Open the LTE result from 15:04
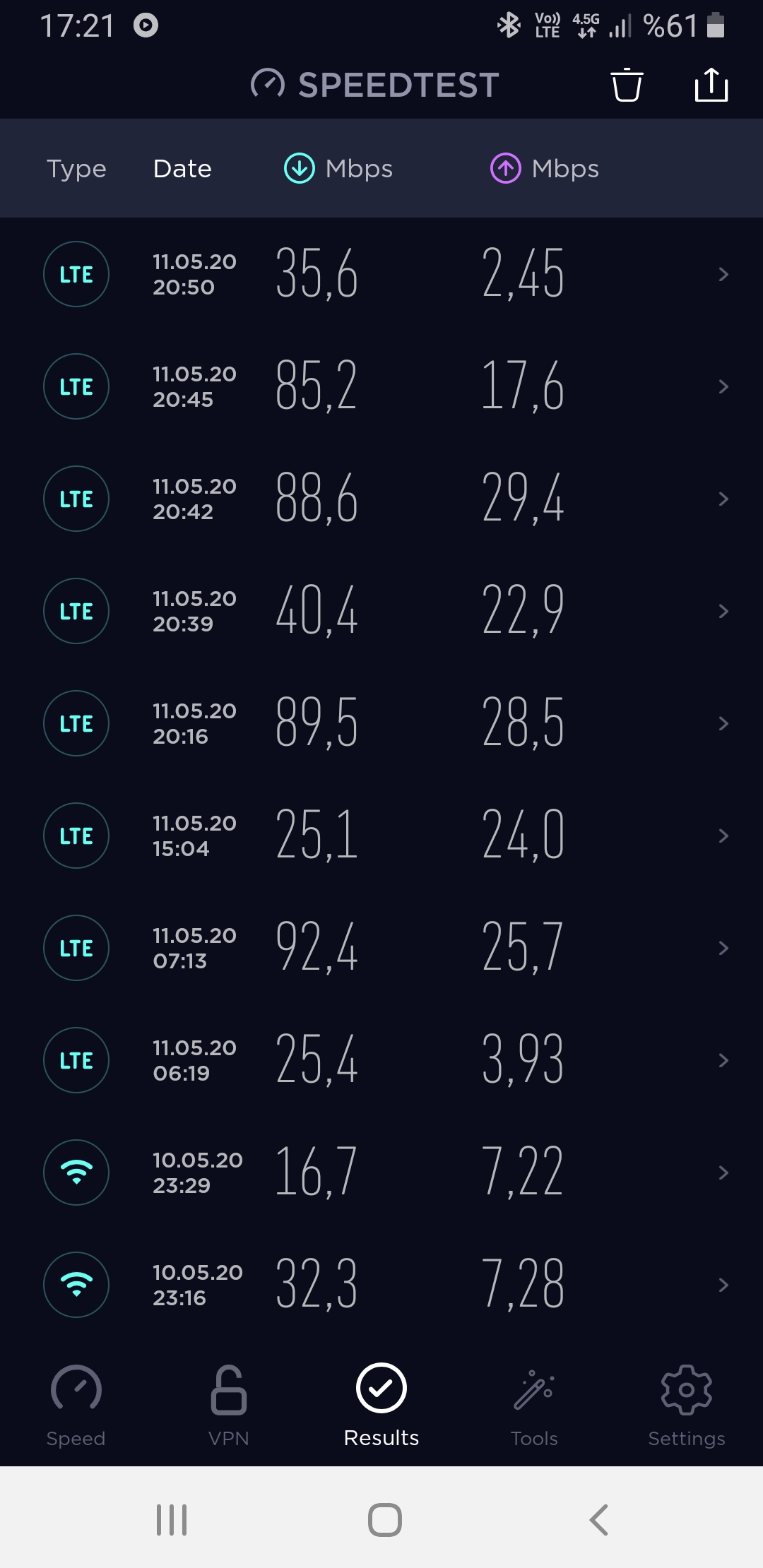 click(381, 836)
